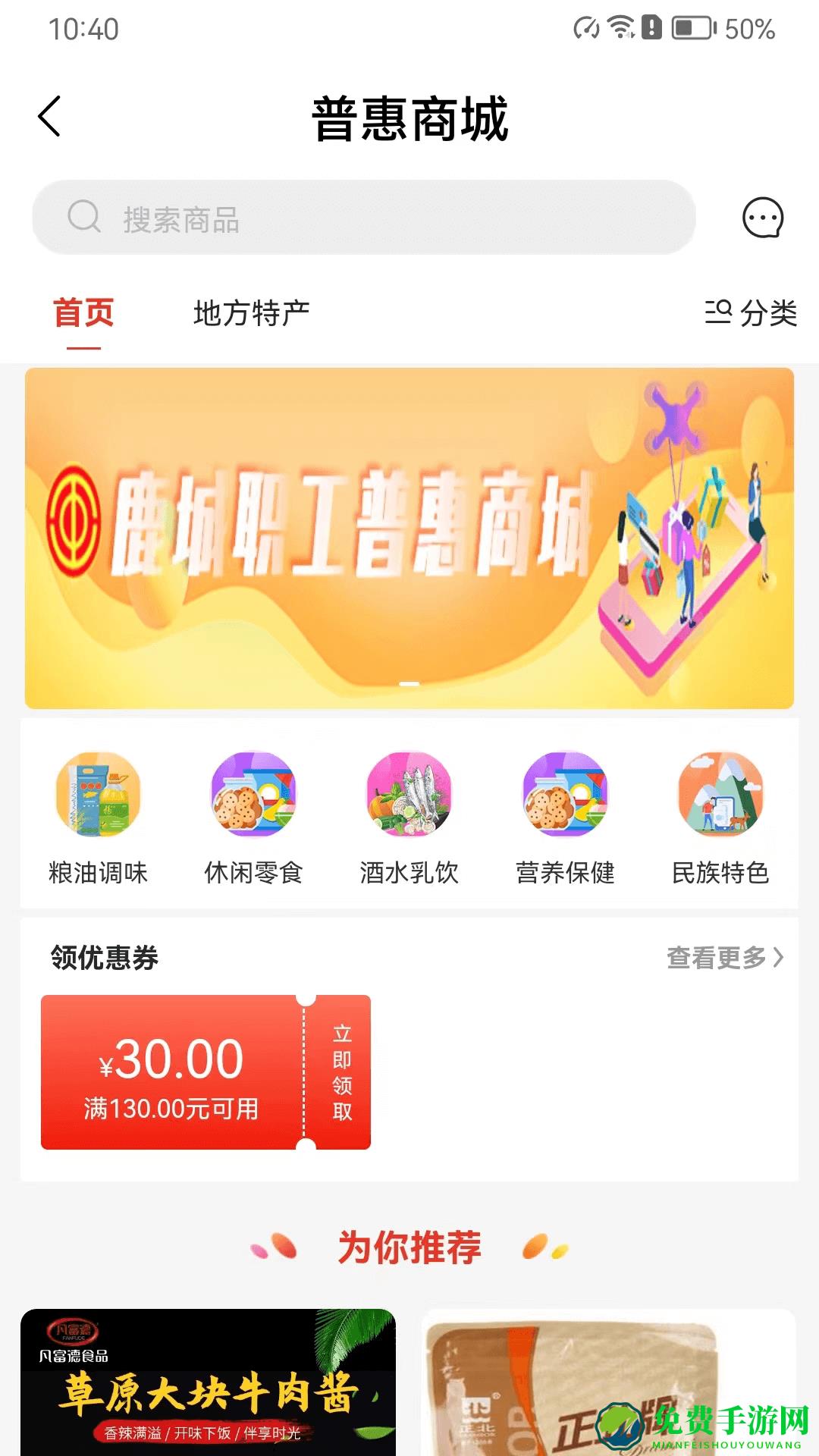The image size is (819, 1456).
Task: Open the 粮油调味 category icon
Action: (x=98, y=794)
